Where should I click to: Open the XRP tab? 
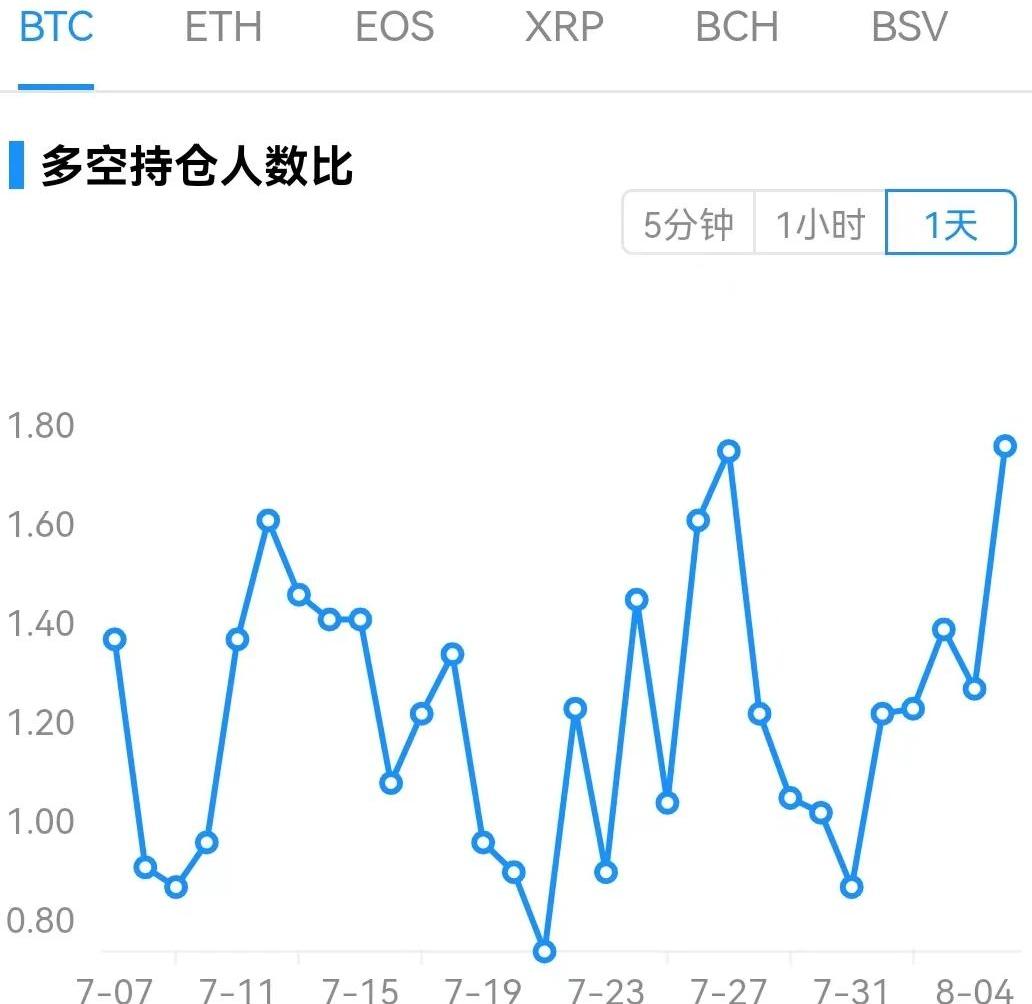564,28
